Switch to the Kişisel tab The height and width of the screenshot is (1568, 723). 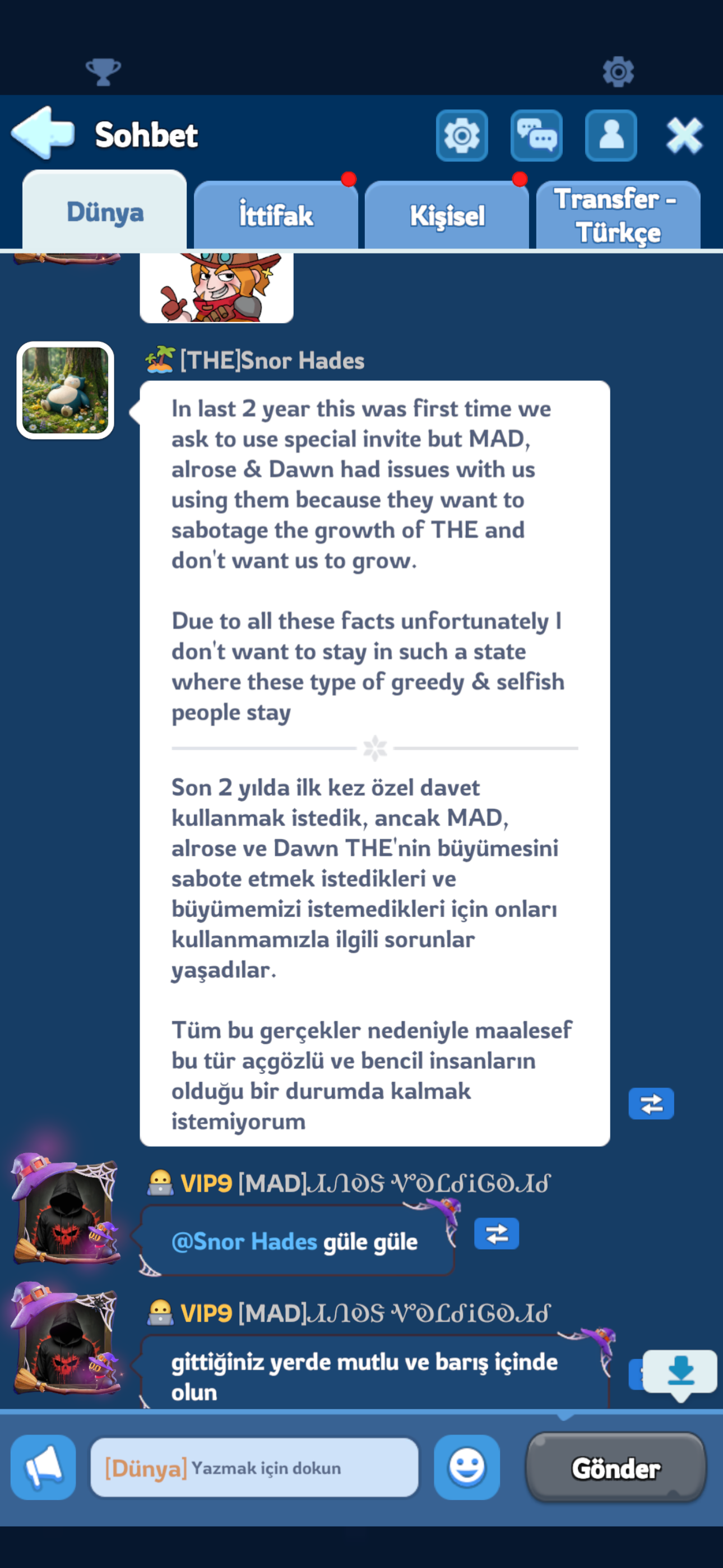447,215
